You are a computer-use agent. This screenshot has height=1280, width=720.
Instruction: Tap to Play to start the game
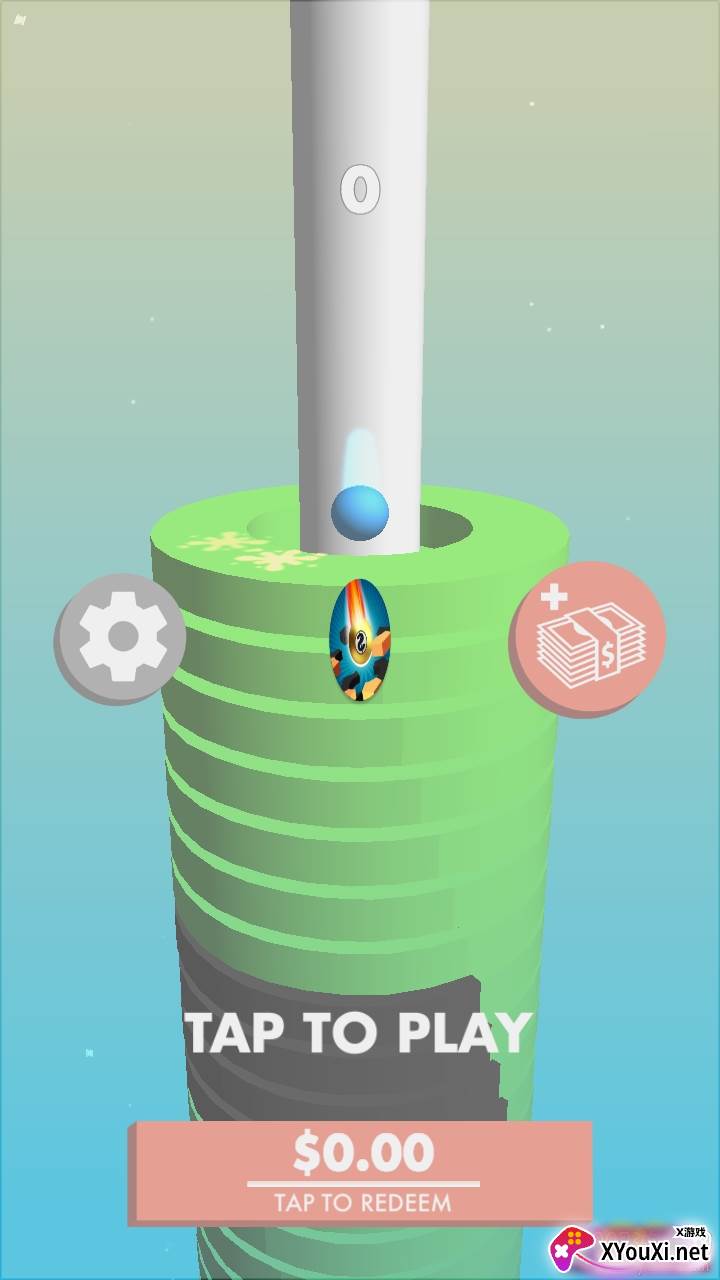point(358,1033)
